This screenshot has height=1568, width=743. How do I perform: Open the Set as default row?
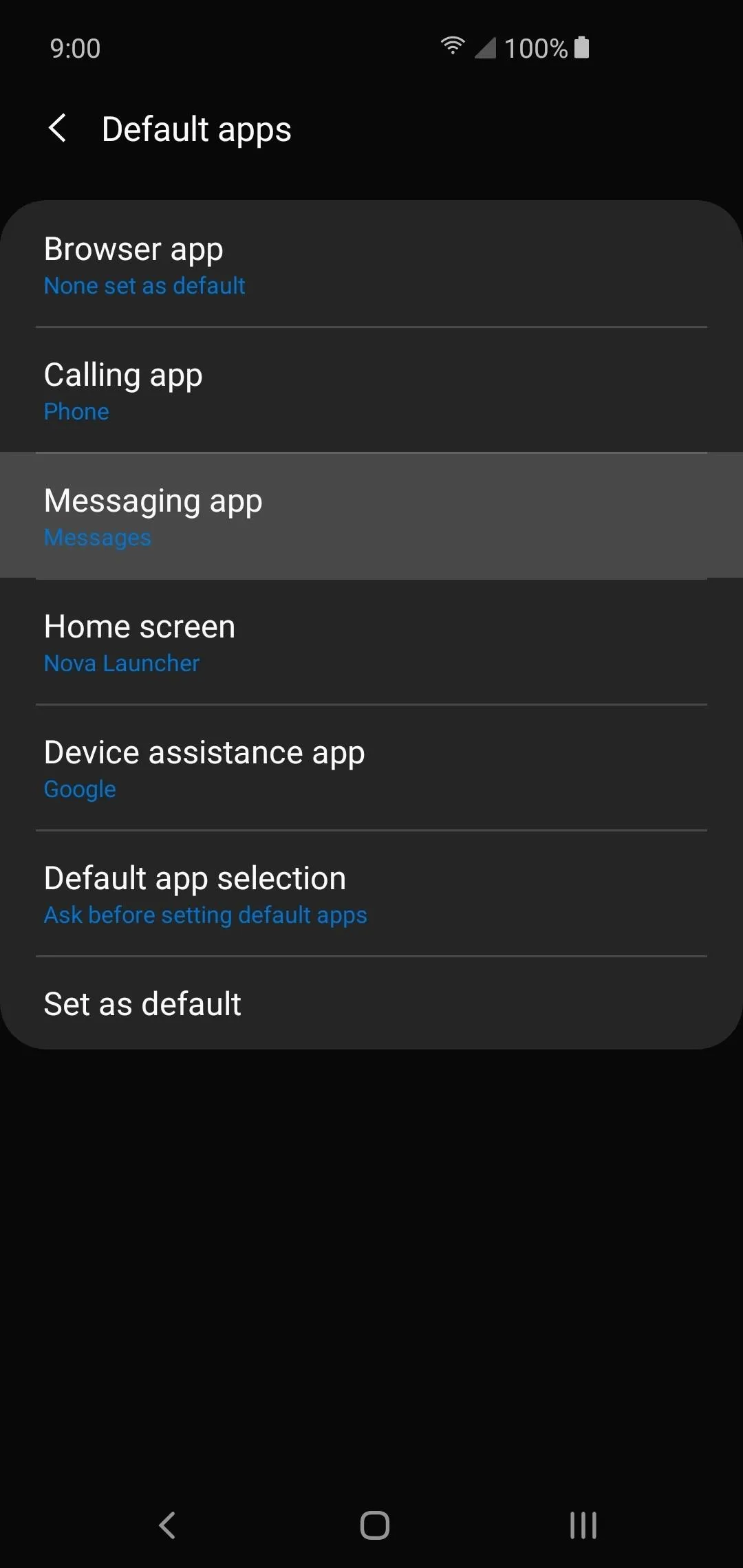pos(371,1003)
